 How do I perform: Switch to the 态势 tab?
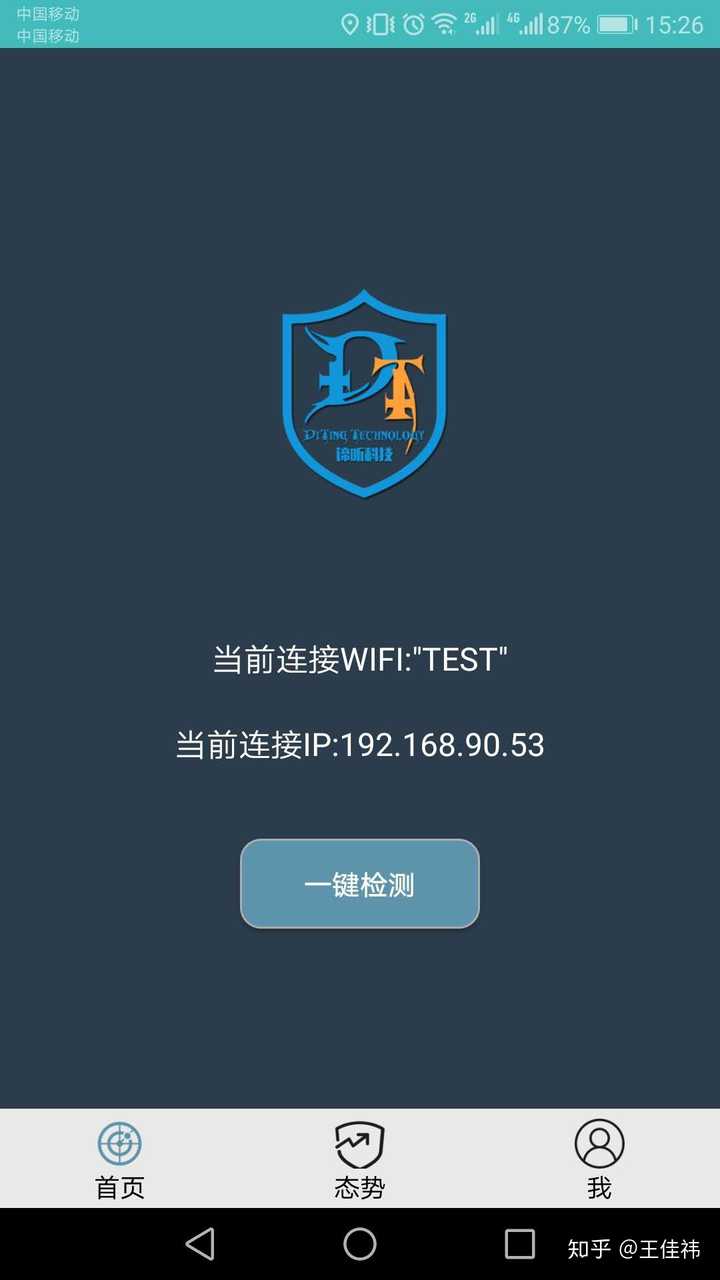[359, 1160]
